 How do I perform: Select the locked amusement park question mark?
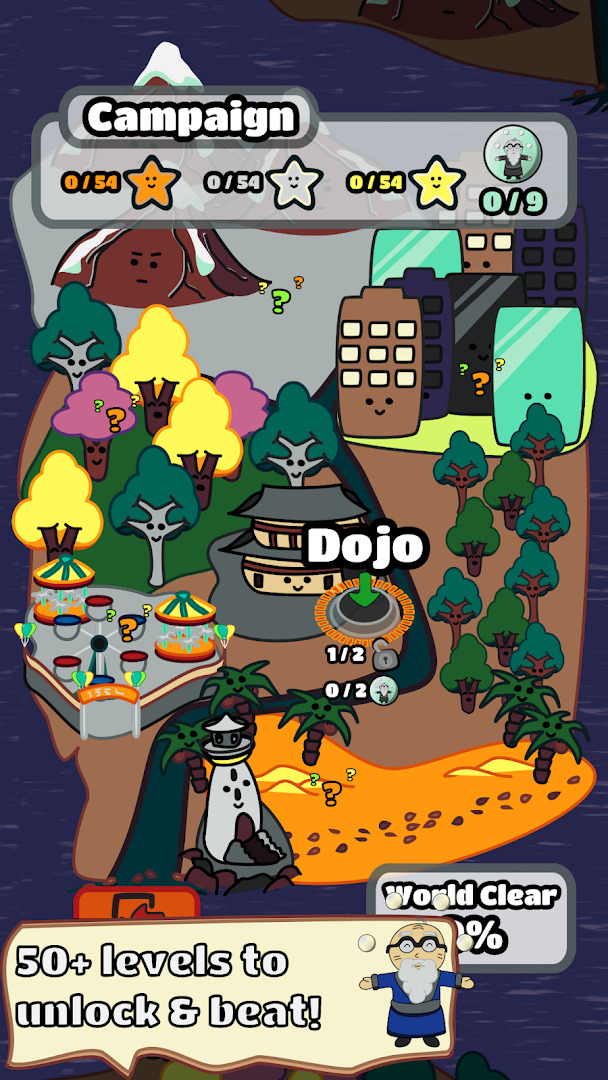[x=127, y=625]
